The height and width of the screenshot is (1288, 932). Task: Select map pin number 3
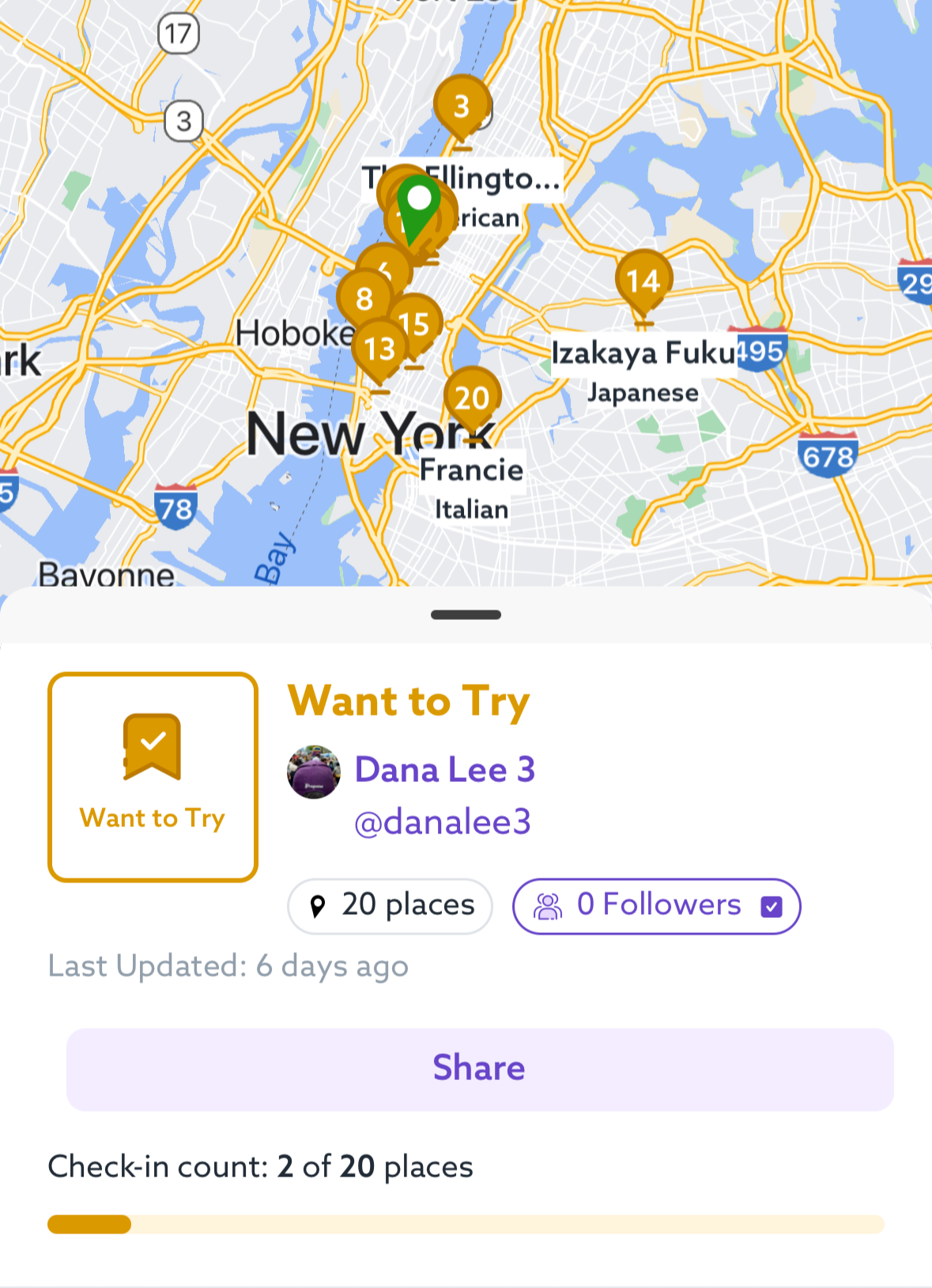pyautogui.click(x=462, y=107)
